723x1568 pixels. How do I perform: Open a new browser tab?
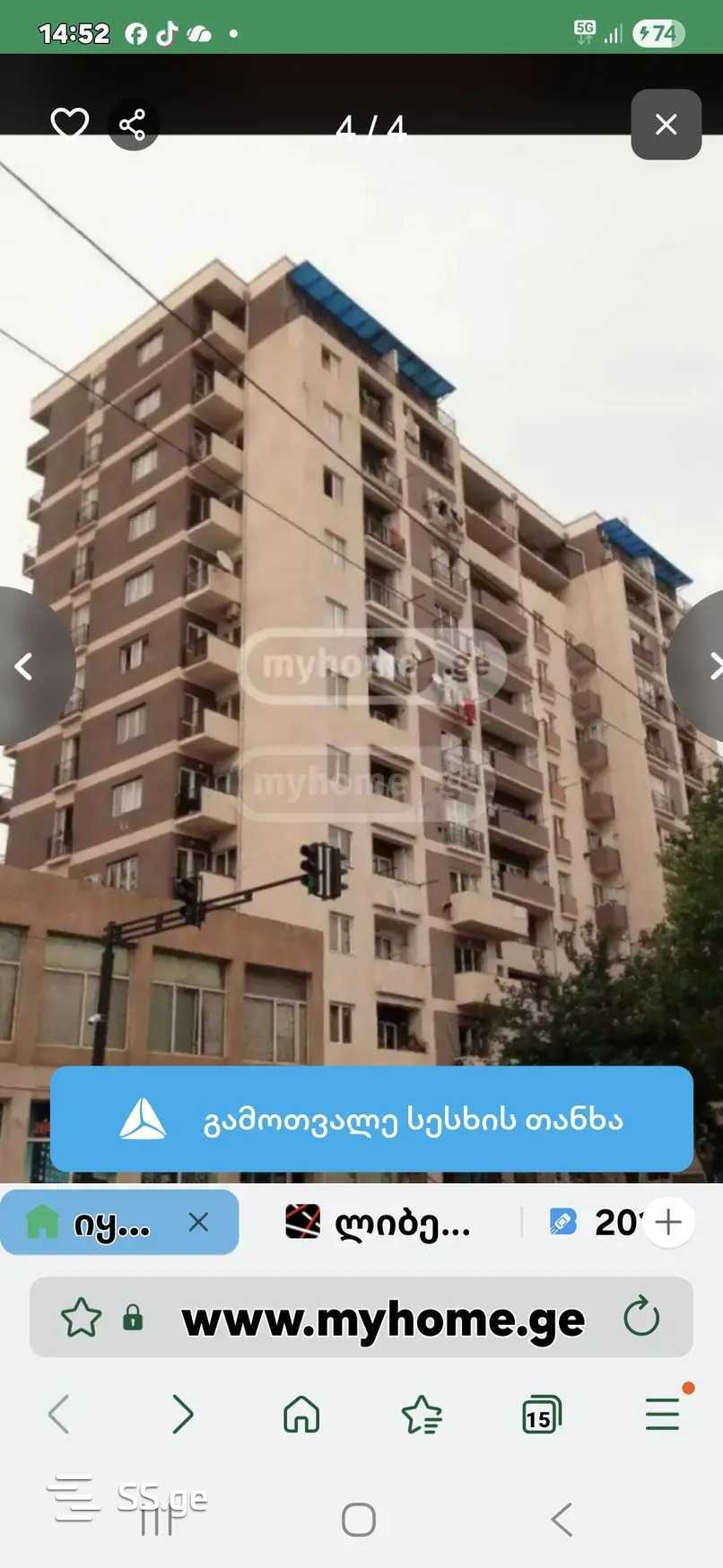668,1222
